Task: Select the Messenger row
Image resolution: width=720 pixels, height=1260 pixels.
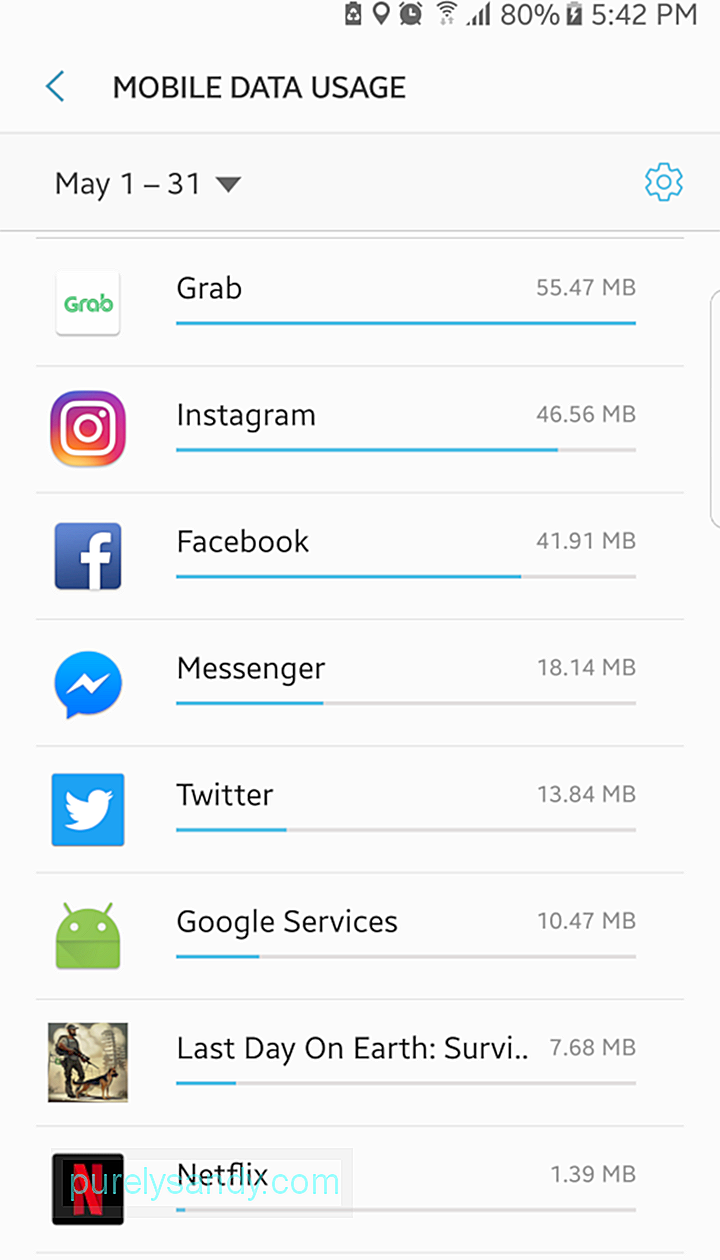Action: point(360,684)
